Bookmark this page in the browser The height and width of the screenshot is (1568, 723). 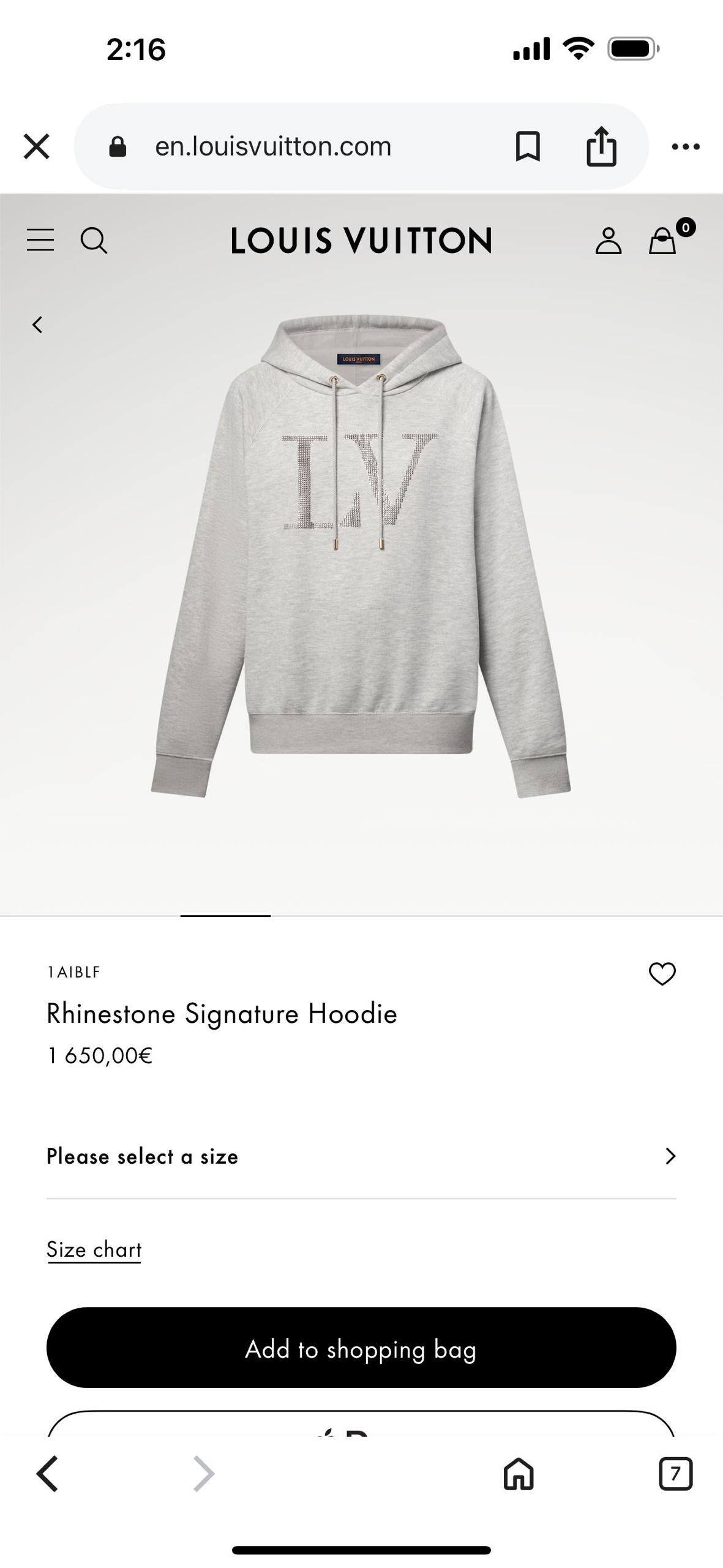[527, 146]
